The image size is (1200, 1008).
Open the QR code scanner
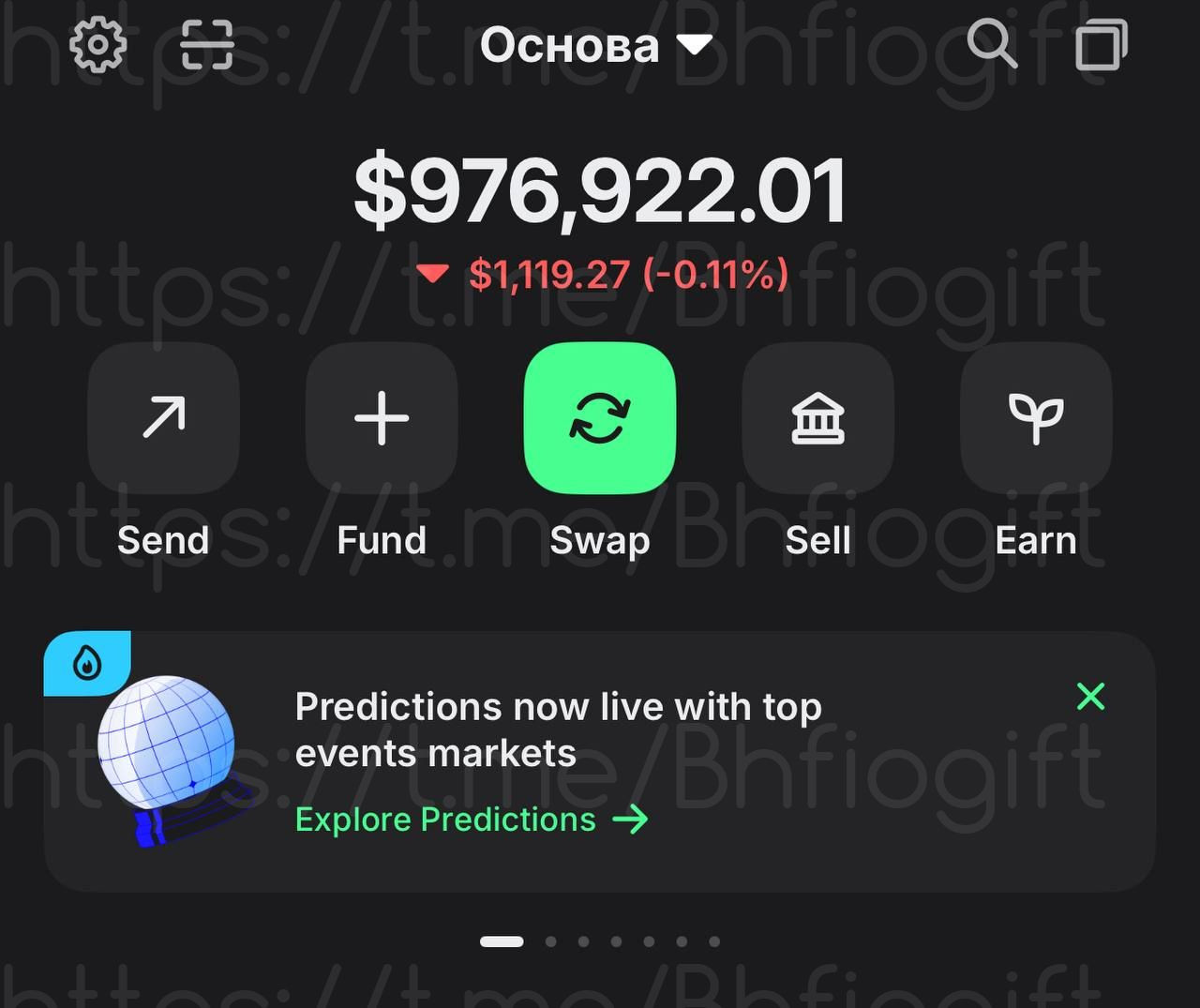click(x=206, y=44)
